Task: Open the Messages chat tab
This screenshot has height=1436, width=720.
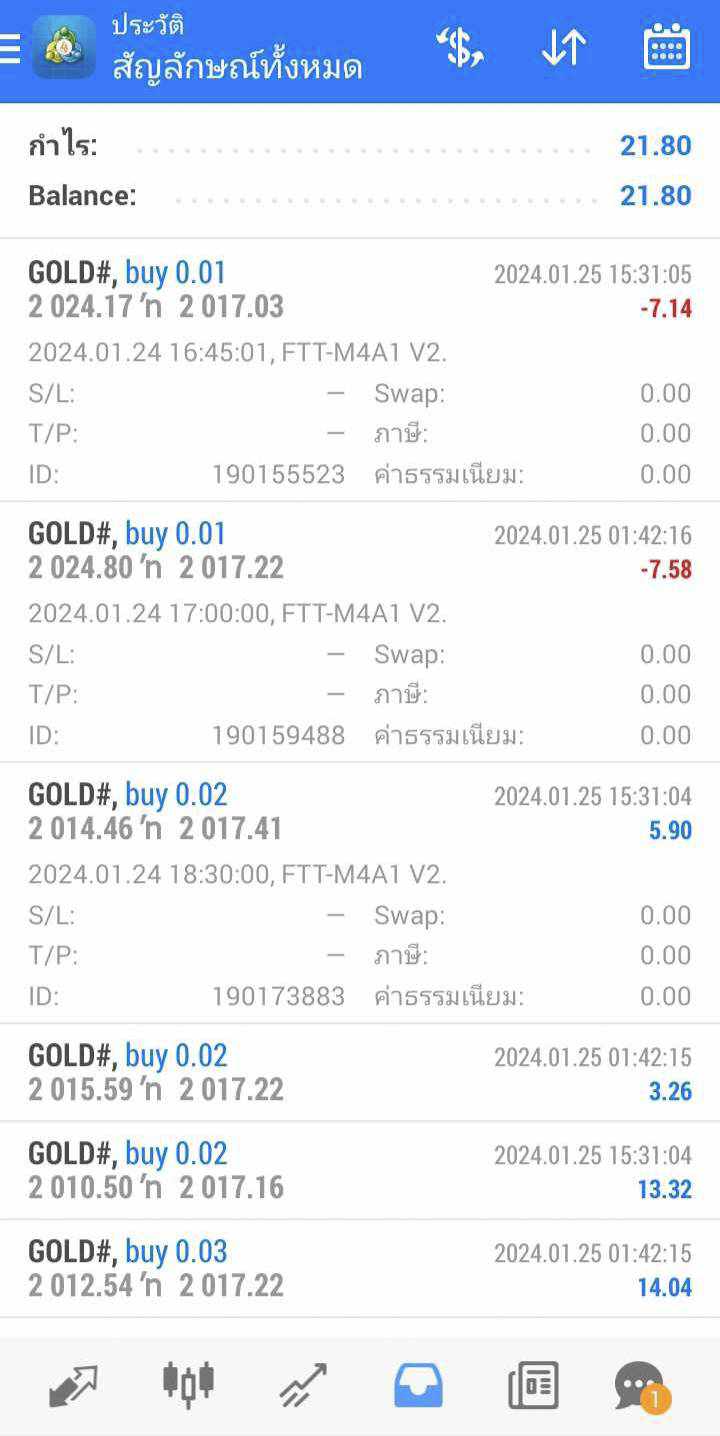Action: pyautogui.click(x=641, y=1387)
